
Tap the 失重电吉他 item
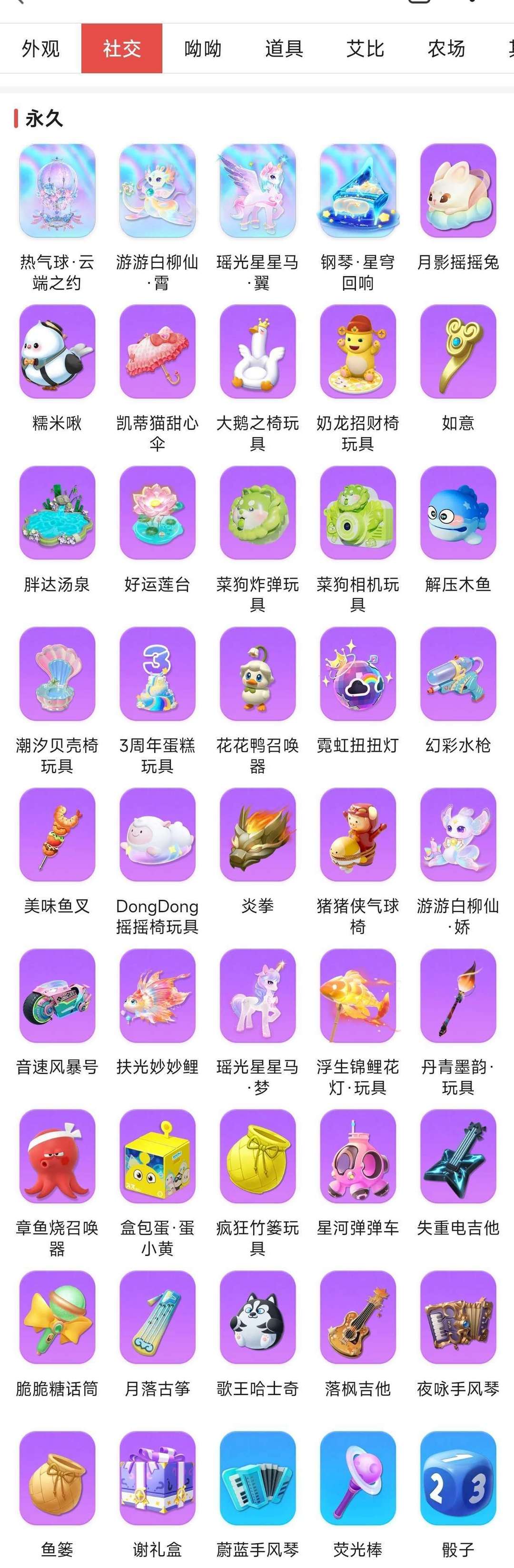(x=458, y=1156)
